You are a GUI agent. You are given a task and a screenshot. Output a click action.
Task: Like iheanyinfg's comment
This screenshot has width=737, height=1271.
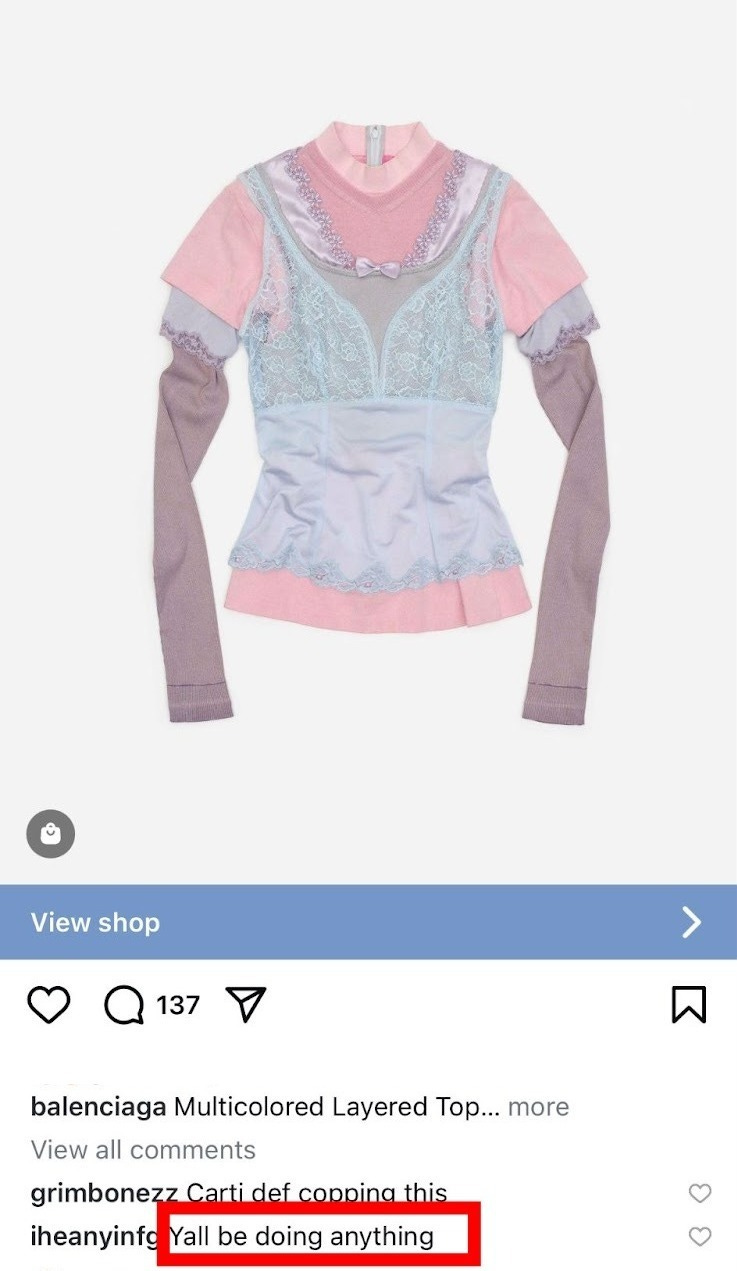click(x=700, y=1237)
